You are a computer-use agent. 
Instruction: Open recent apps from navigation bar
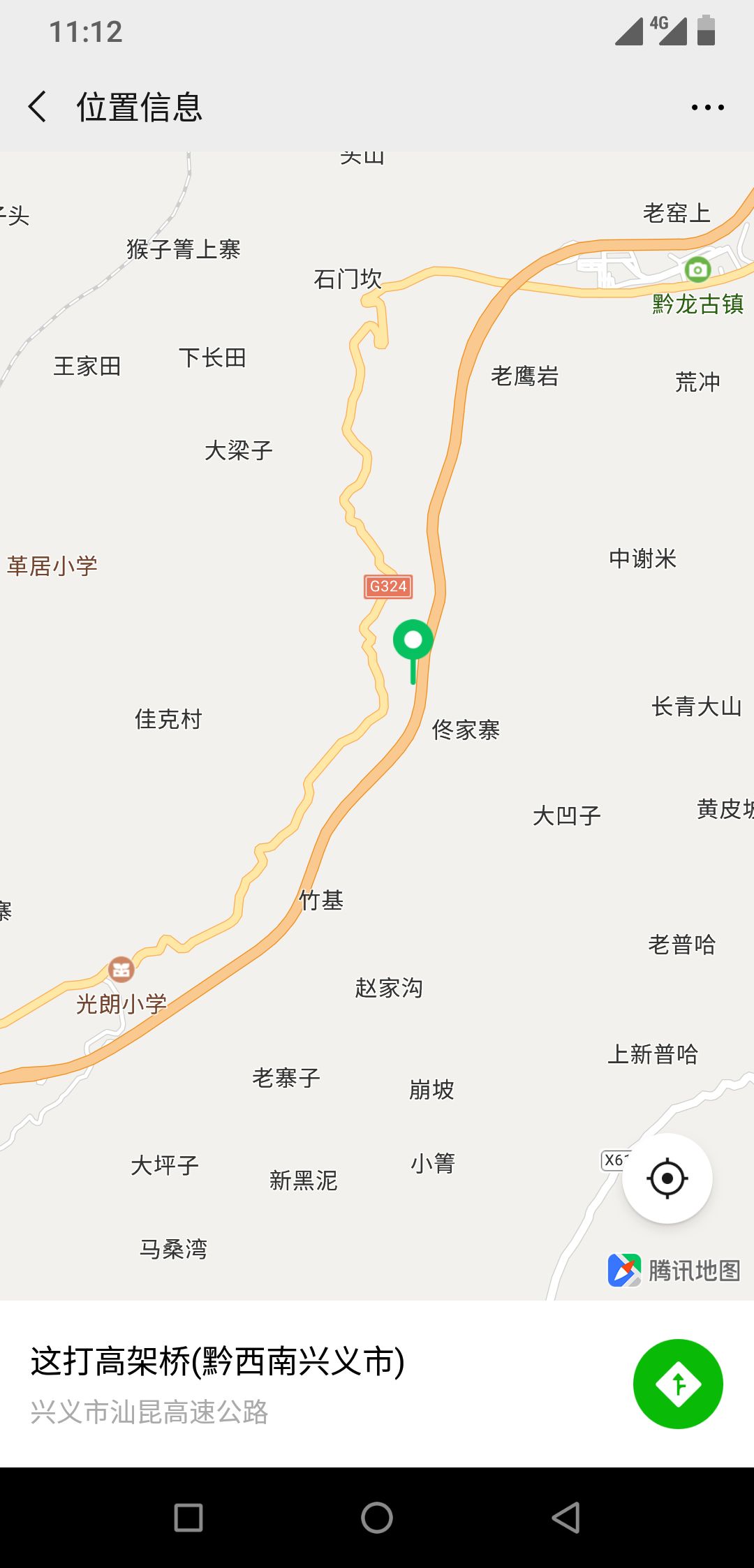(188, 1518)
